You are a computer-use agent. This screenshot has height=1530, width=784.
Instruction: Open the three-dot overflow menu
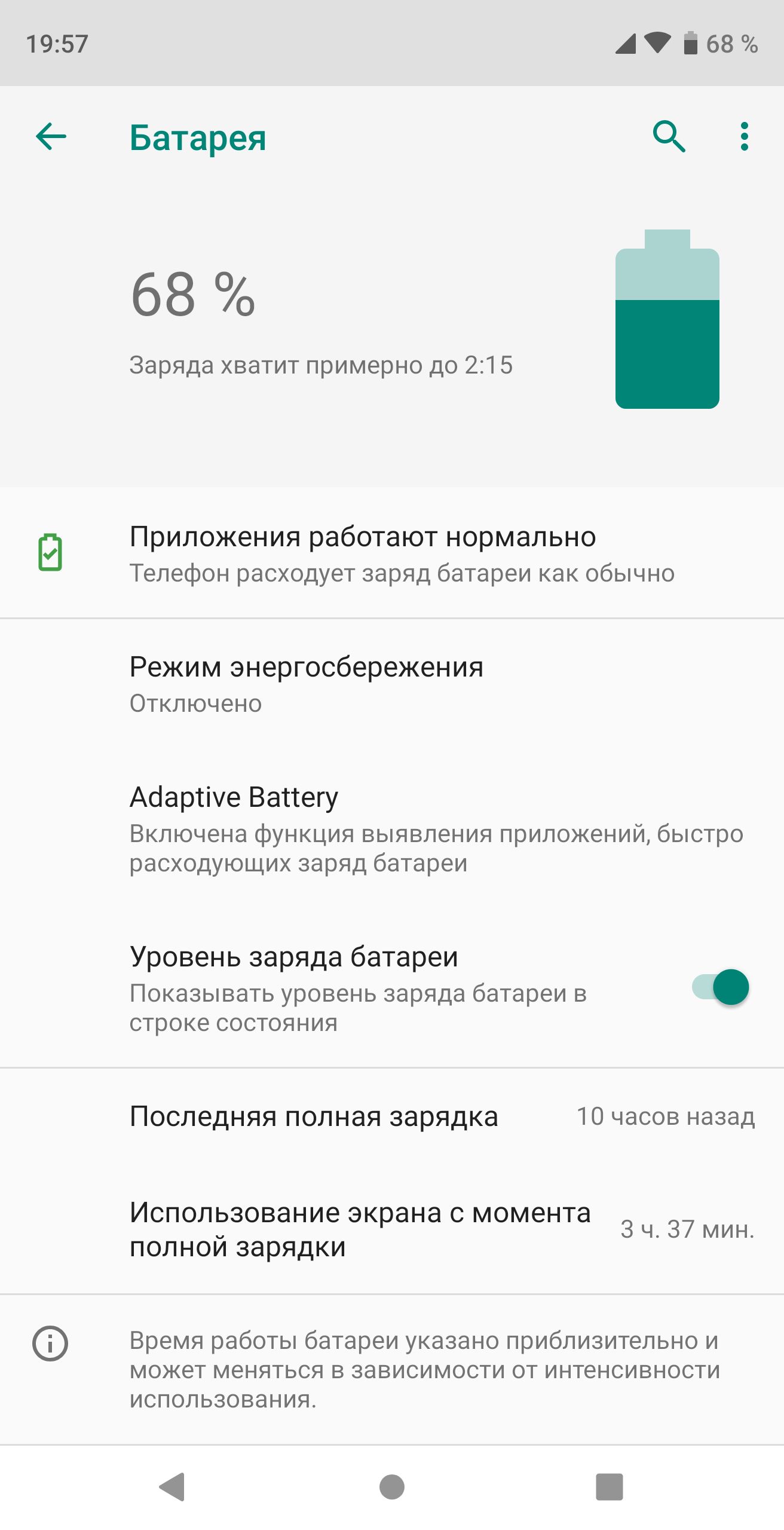744,137
